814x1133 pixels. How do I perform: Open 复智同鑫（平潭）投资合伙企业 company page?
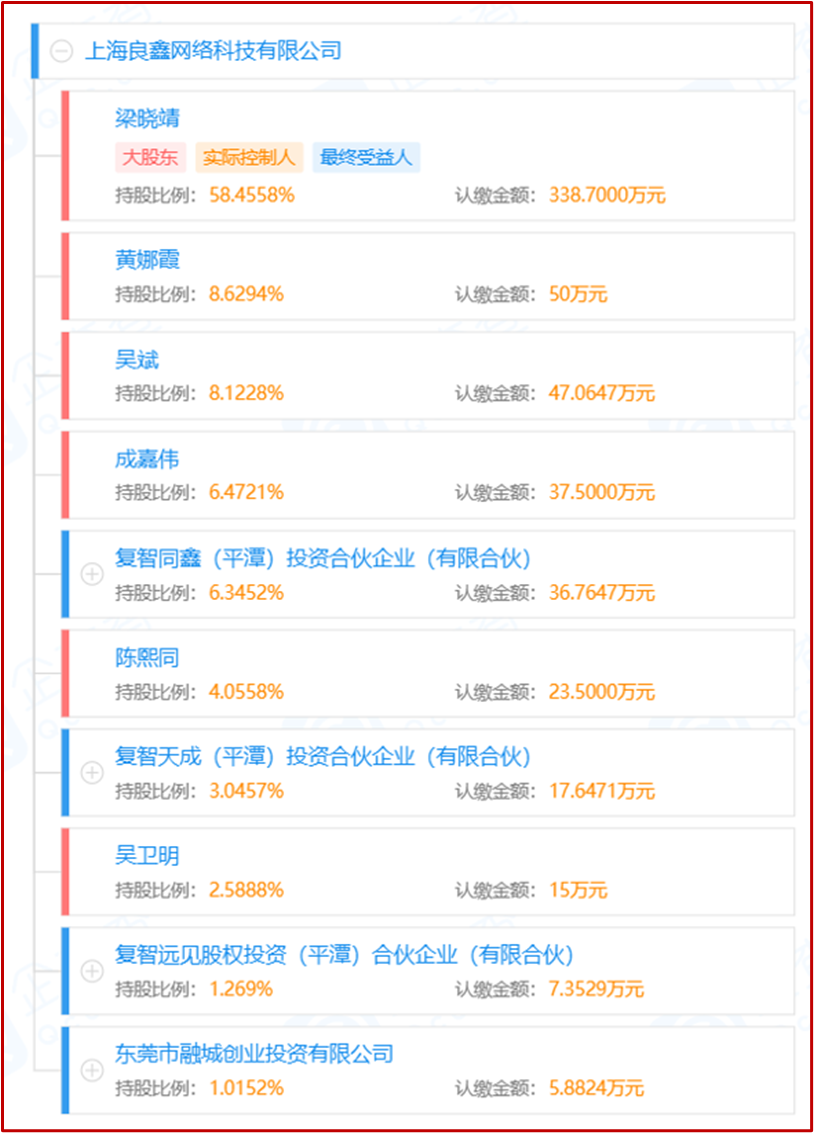[322, 558]
